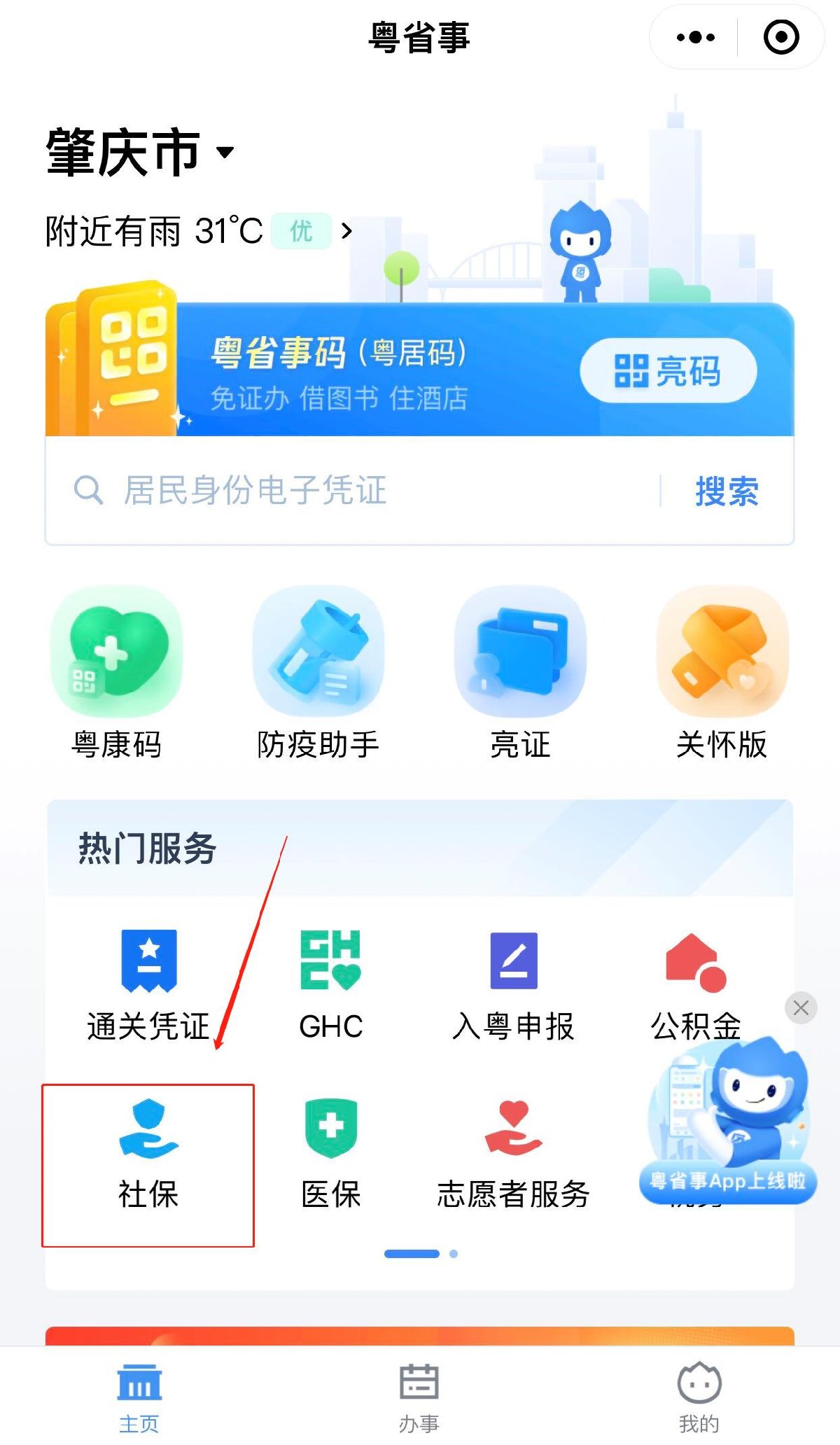The height and width of the screenshot is (1445, 840).
Task: Open 防疫助手
Action: pyautogui.click(x=318, y=672)
